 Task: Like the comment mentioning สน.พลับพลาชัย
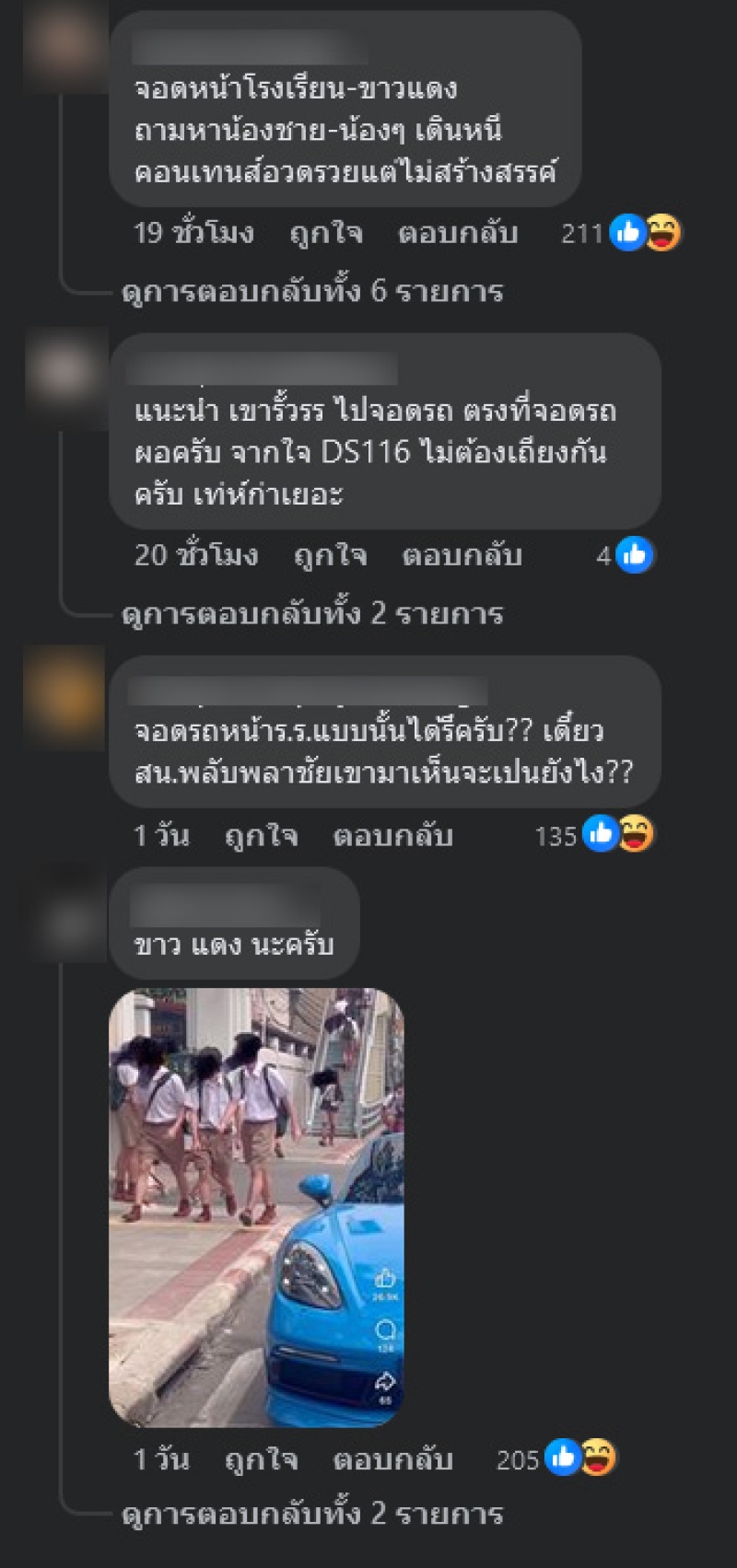[261, 835]
